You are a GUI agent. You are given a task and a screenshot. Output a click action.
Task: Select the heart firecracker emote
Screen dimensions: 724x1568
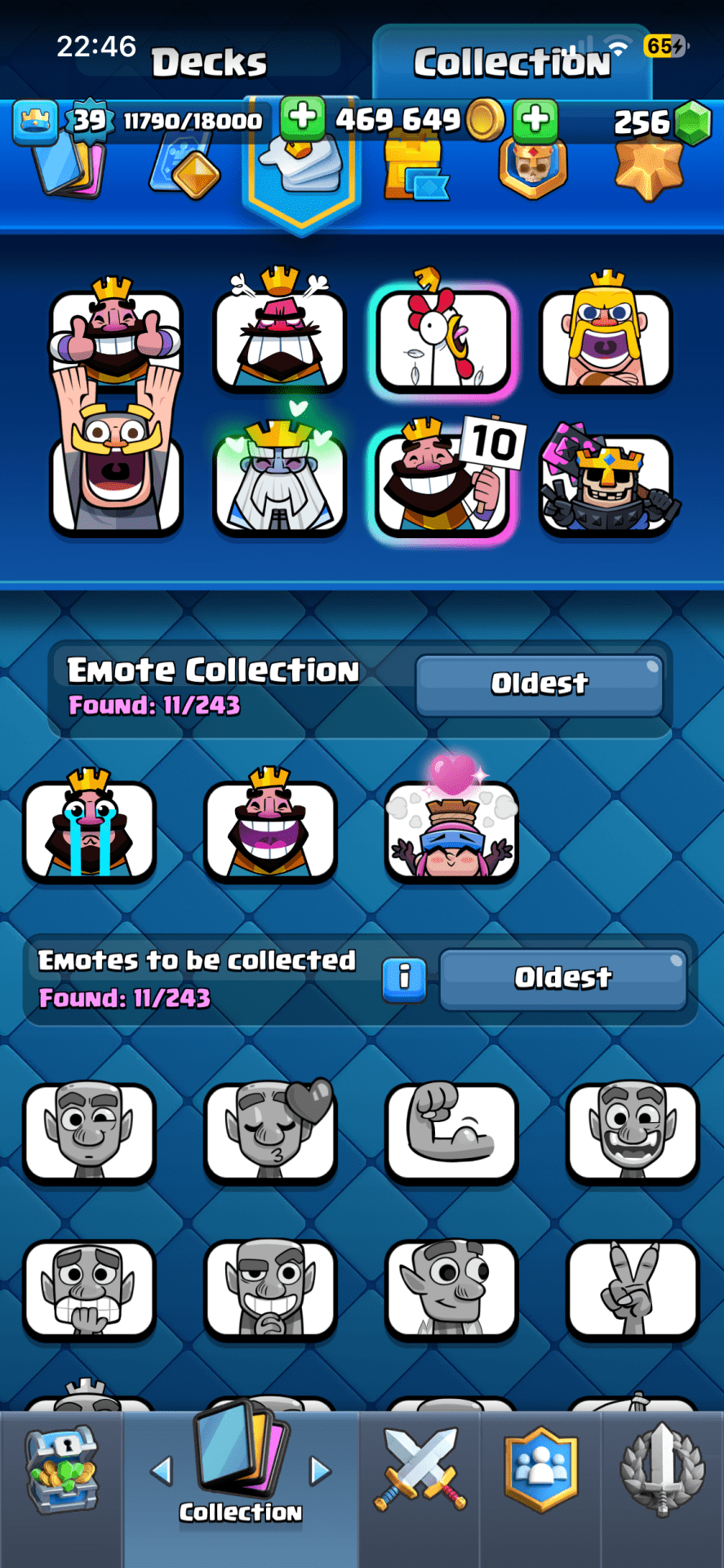451,829
